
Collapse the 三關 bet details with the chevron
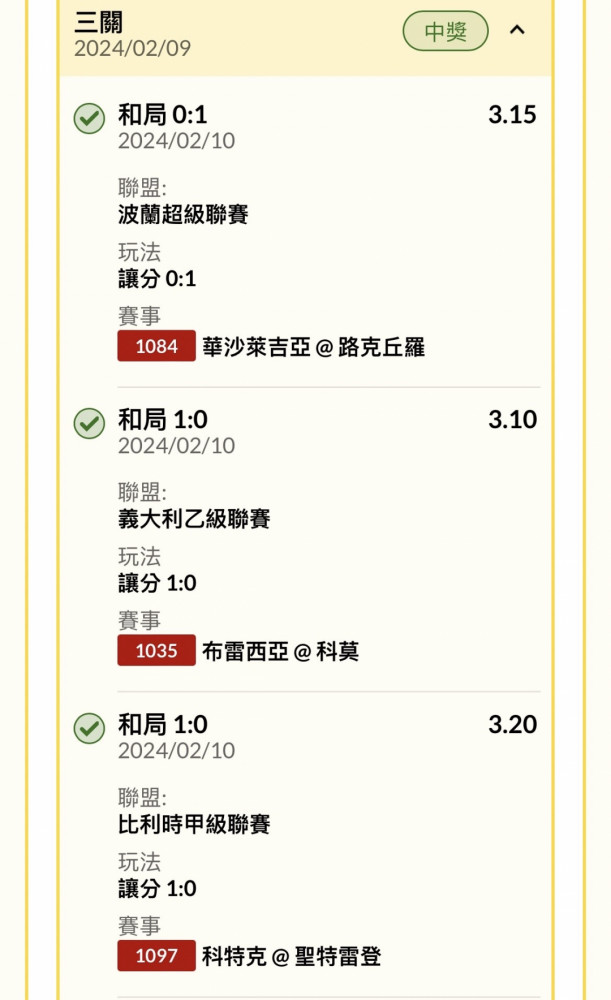pyautogui.click(x=517, y=30)
